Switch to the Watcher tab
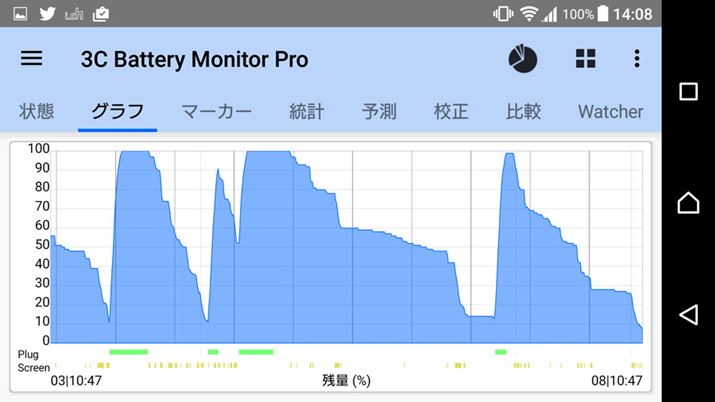Image resolution: width=715 pixels, height=402 pixels. (610, 111)
